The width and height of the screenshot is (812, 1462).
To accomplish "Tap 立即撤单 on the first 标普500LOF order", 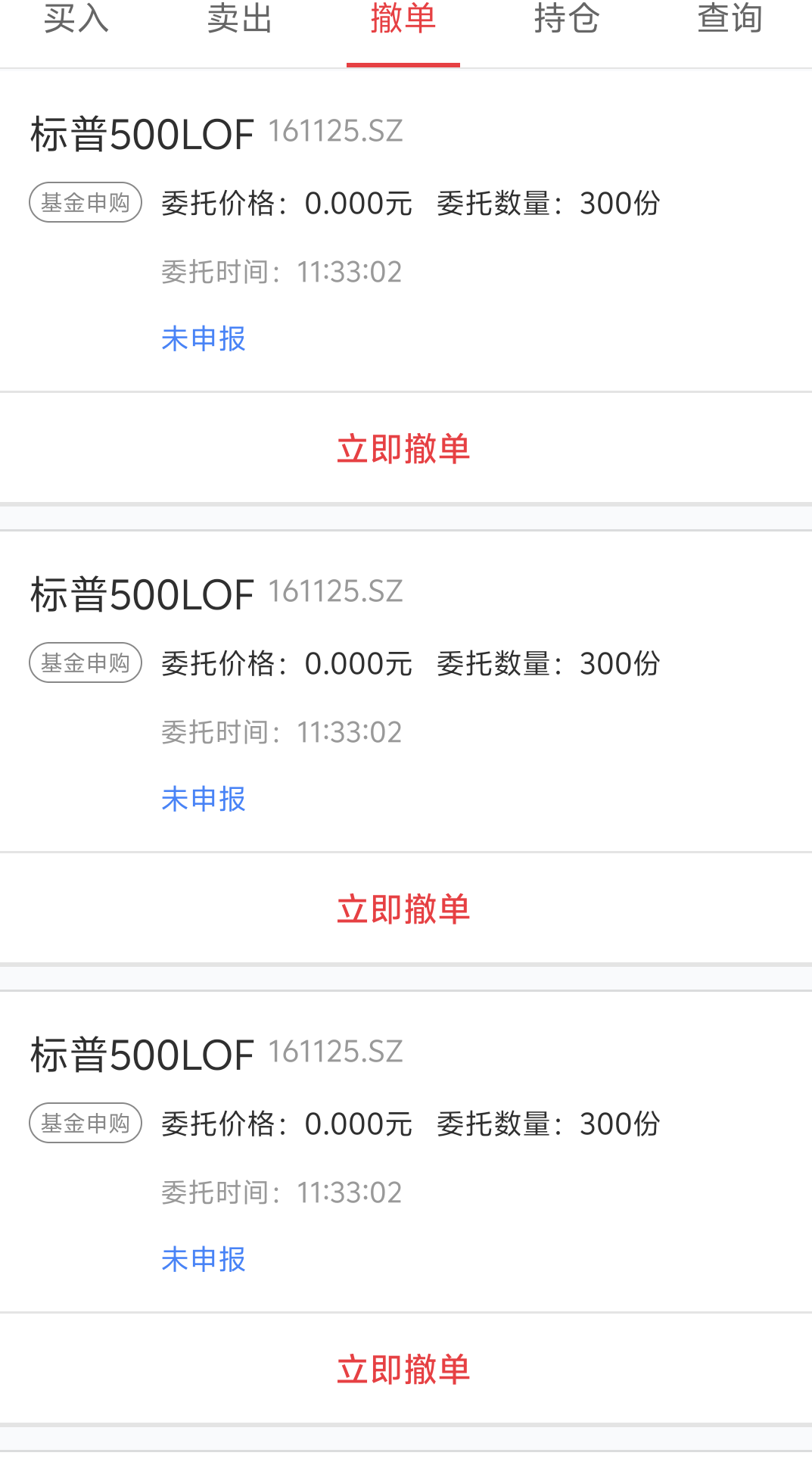I will [x=404, y=449].
